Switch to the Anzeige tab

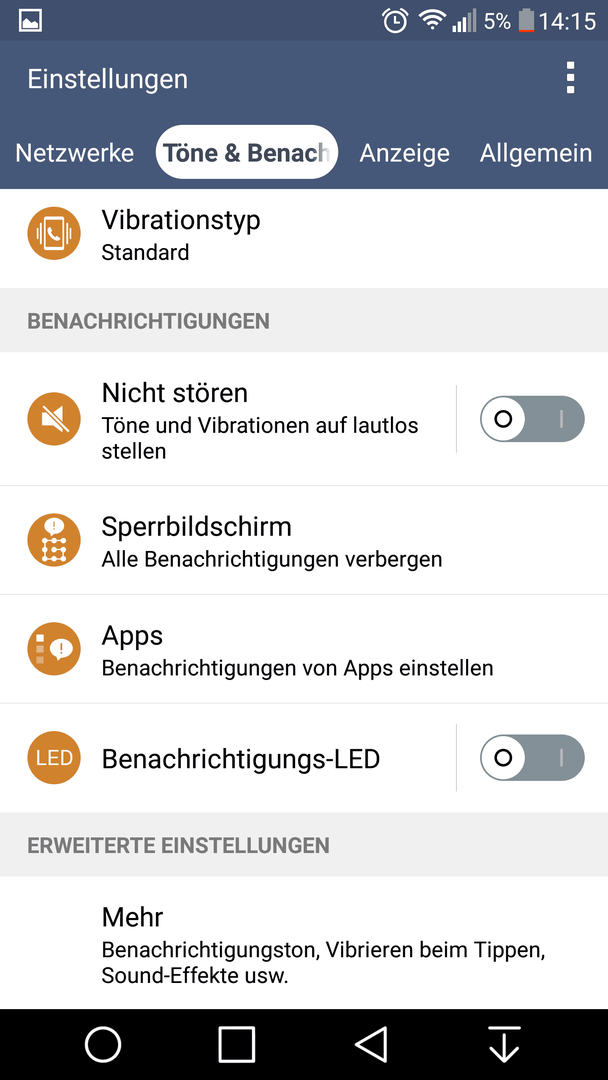(x=404, y=152)
